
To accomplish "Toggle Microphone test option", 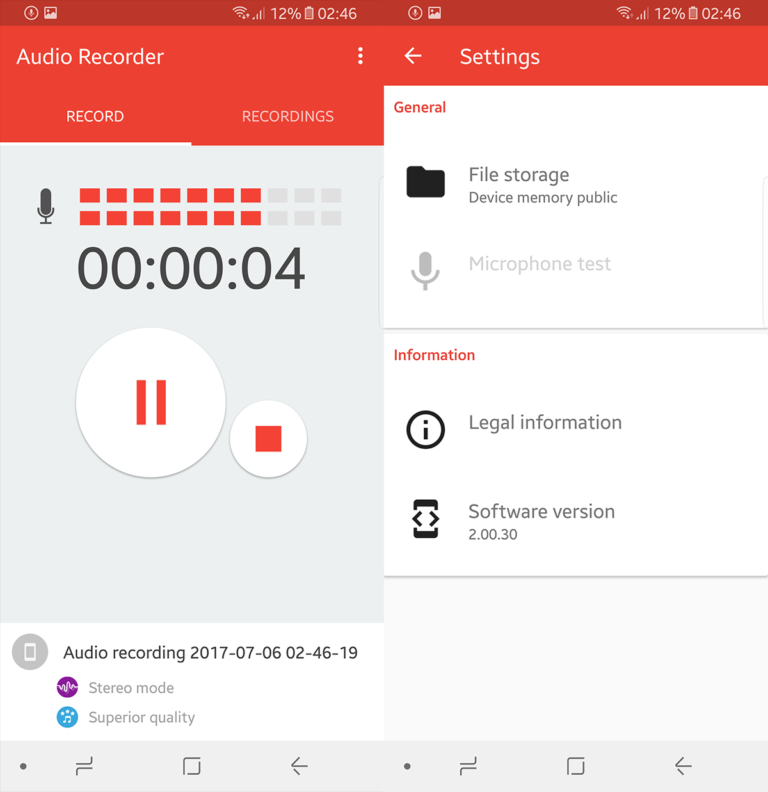I will (540, 264).
